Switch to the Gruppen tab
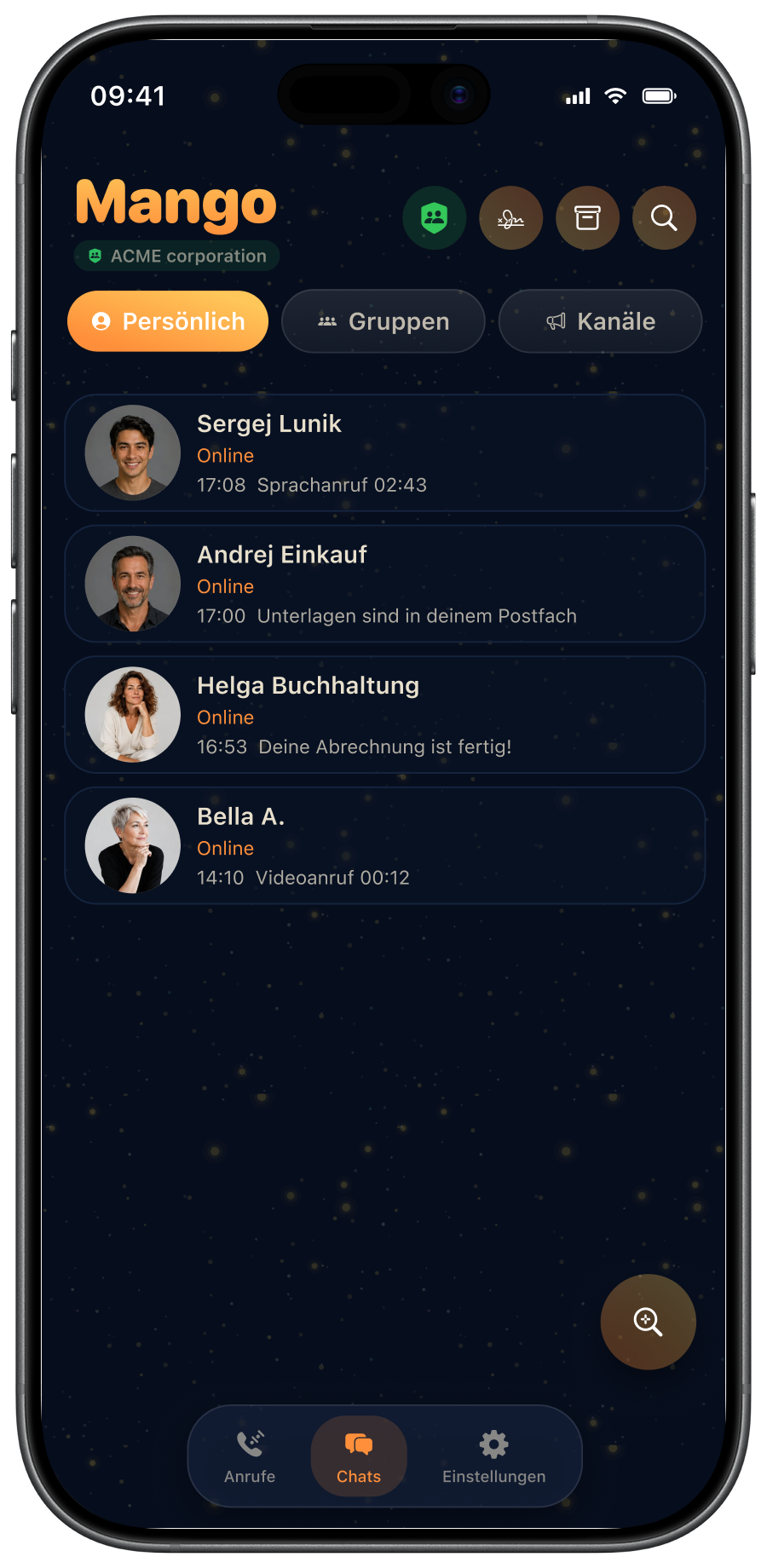This screenshot has width=767, height=1568. tap(383, 321)
